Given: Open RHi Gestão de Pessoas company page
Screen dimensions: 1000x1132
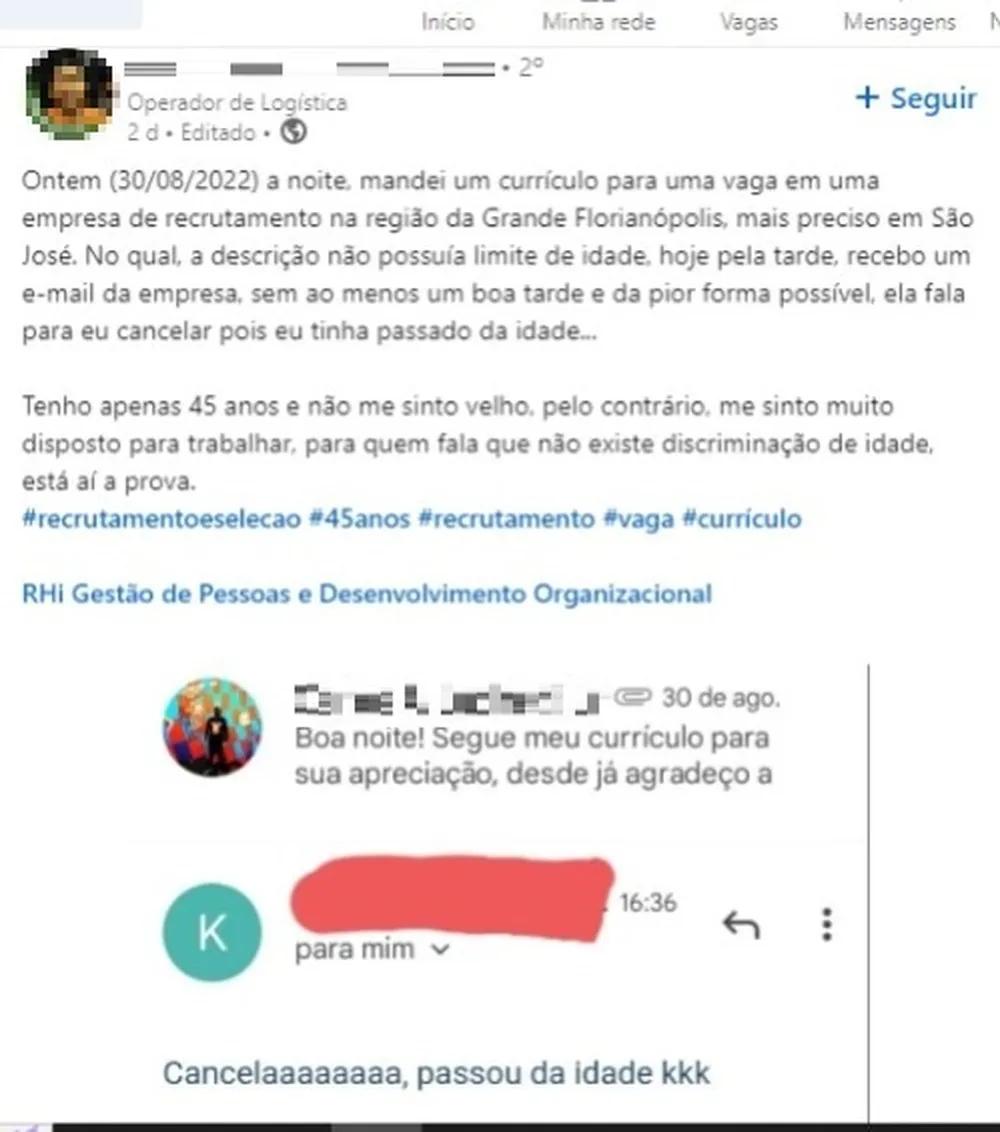Looking at the screenshot, I should [x=366, y=594].
